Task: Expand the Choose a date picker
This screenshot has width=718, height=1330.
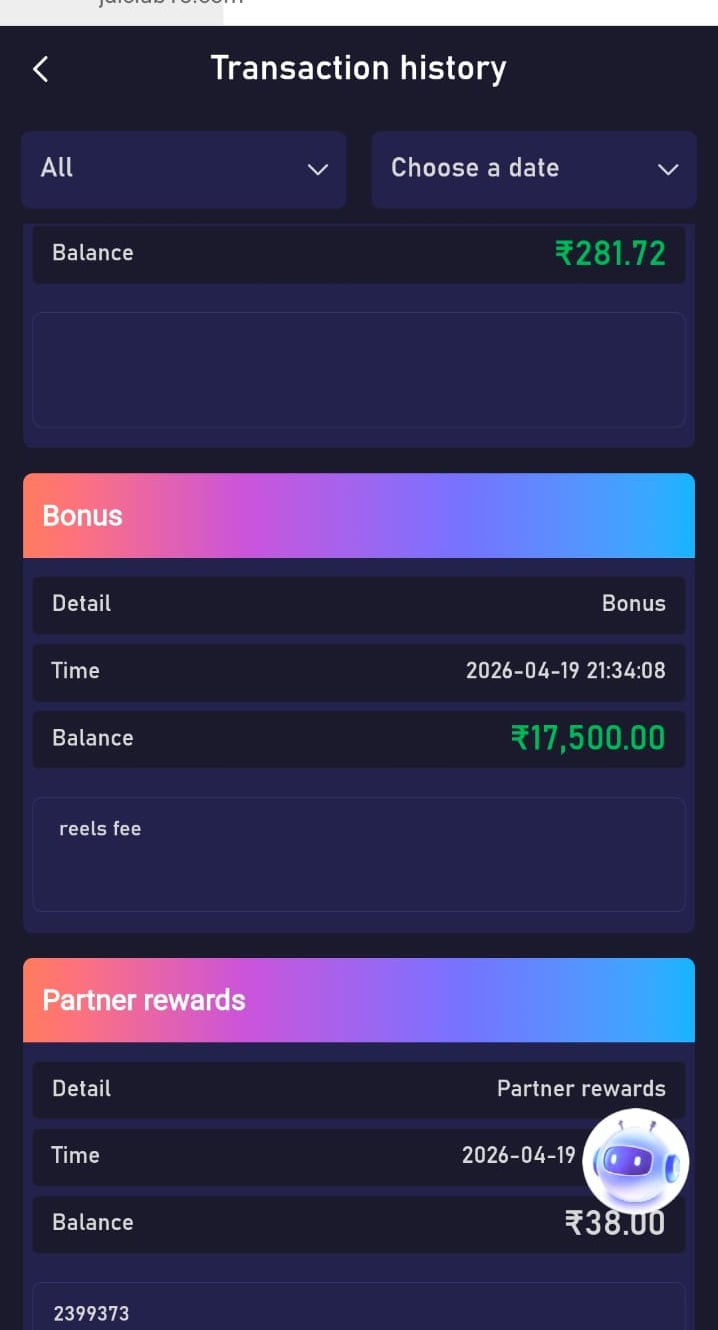Action: [x=534, y=169]
